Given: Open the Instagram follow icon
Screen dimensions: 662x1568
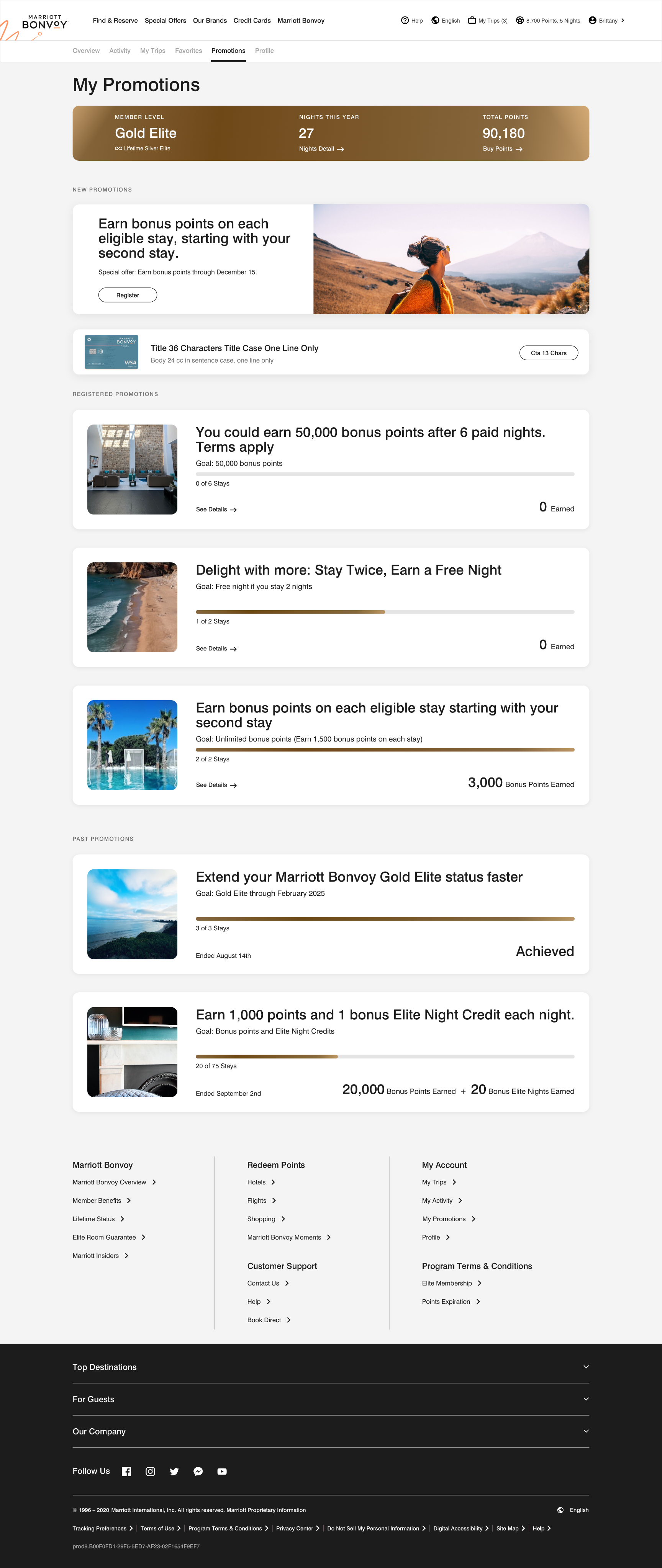Looking at the screenshot, I should coord(151,1472).
